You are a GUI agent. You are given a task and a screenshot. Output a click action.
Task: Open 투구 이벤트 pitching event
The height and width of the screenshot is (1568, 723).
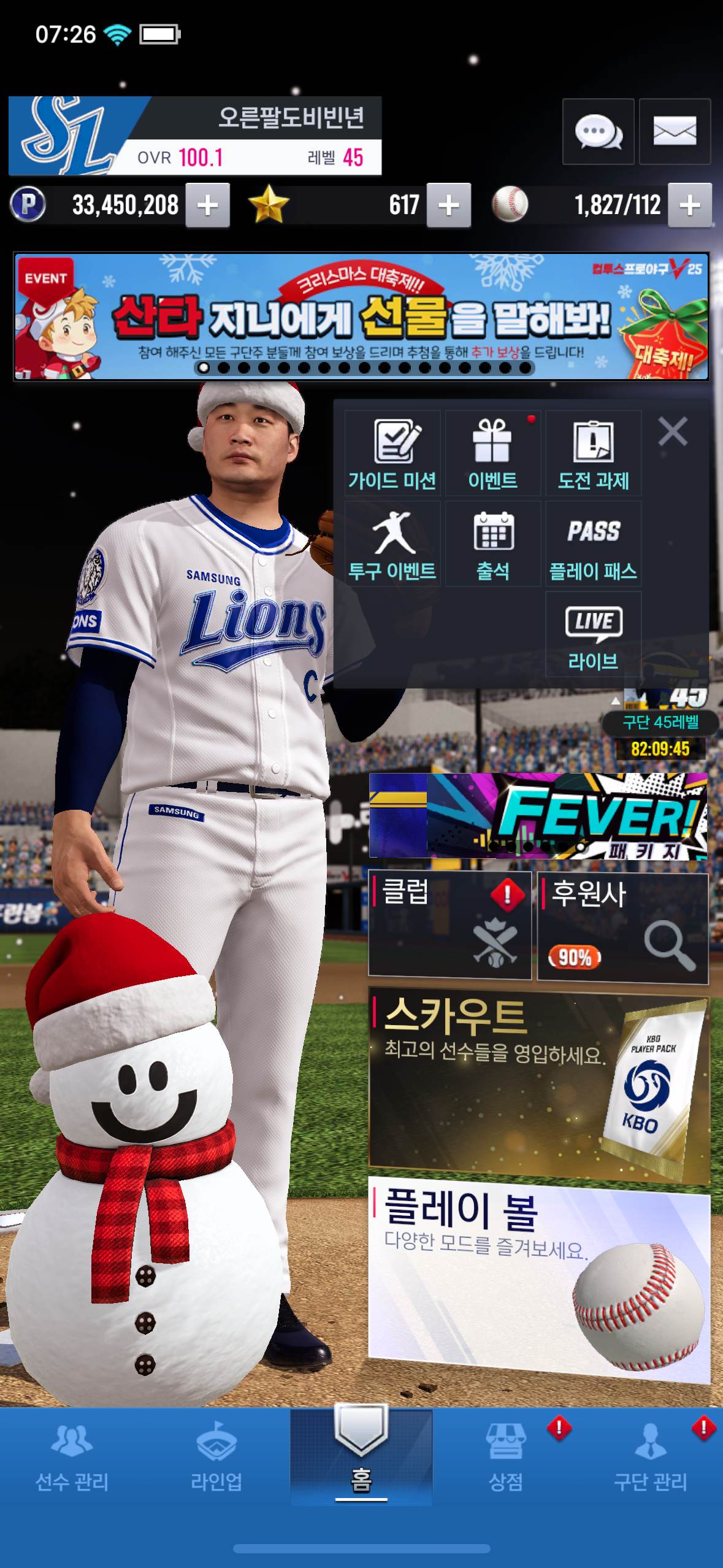[x=392, y=544]
